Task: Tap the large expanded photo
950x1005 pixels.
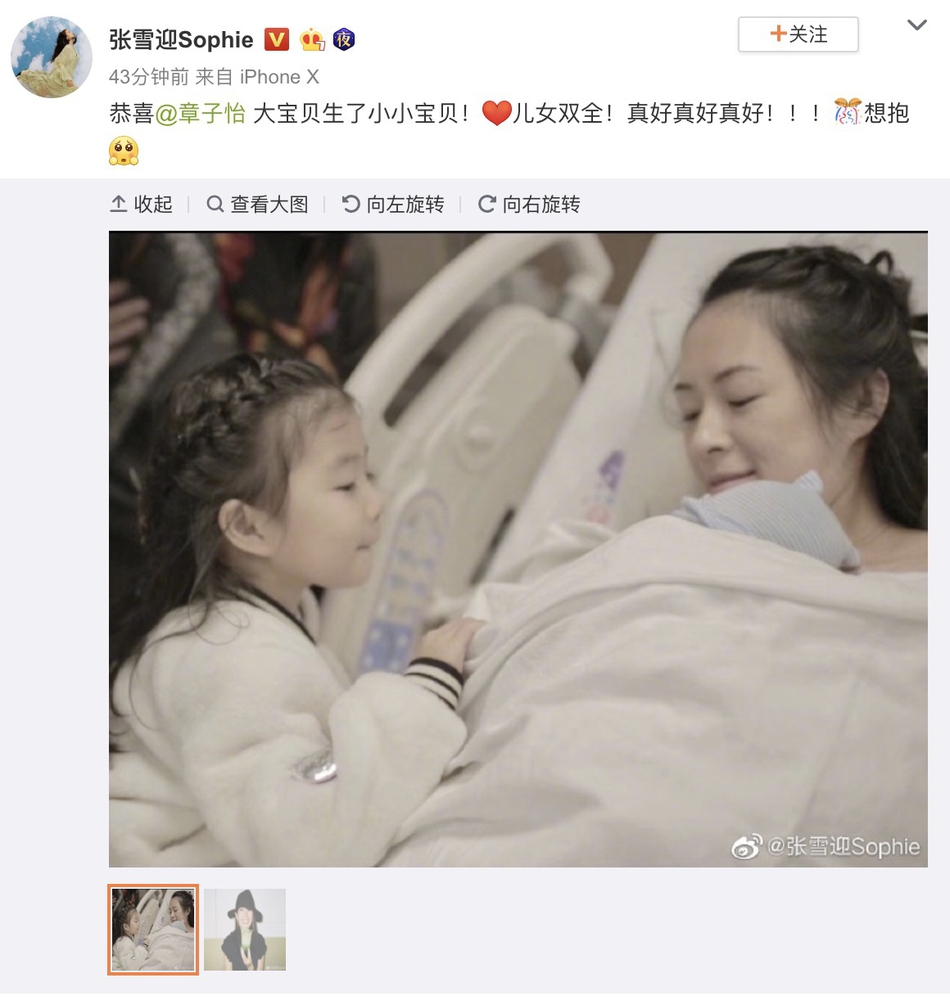Action: 518,549
